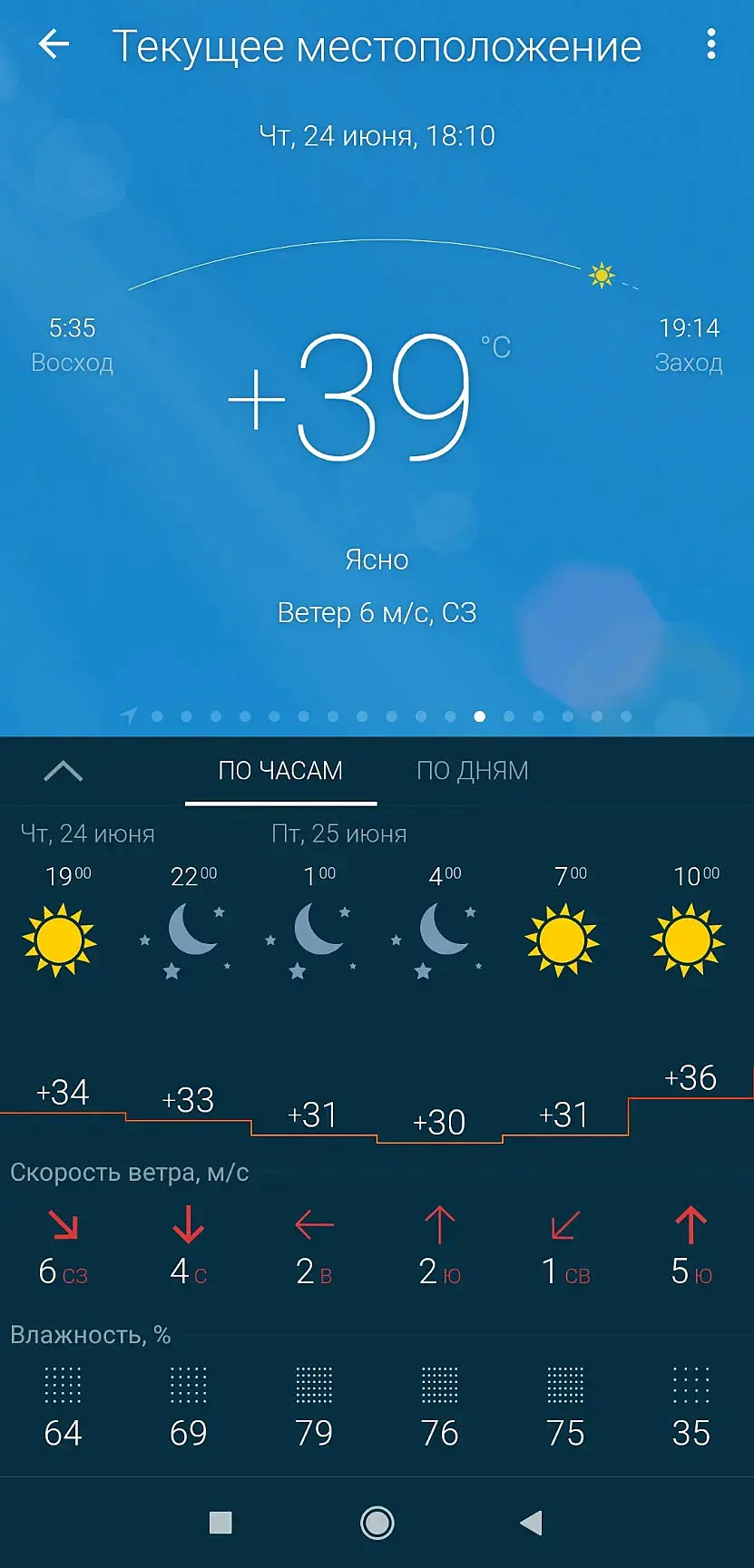Go back using the top arrow

[54, 44]
